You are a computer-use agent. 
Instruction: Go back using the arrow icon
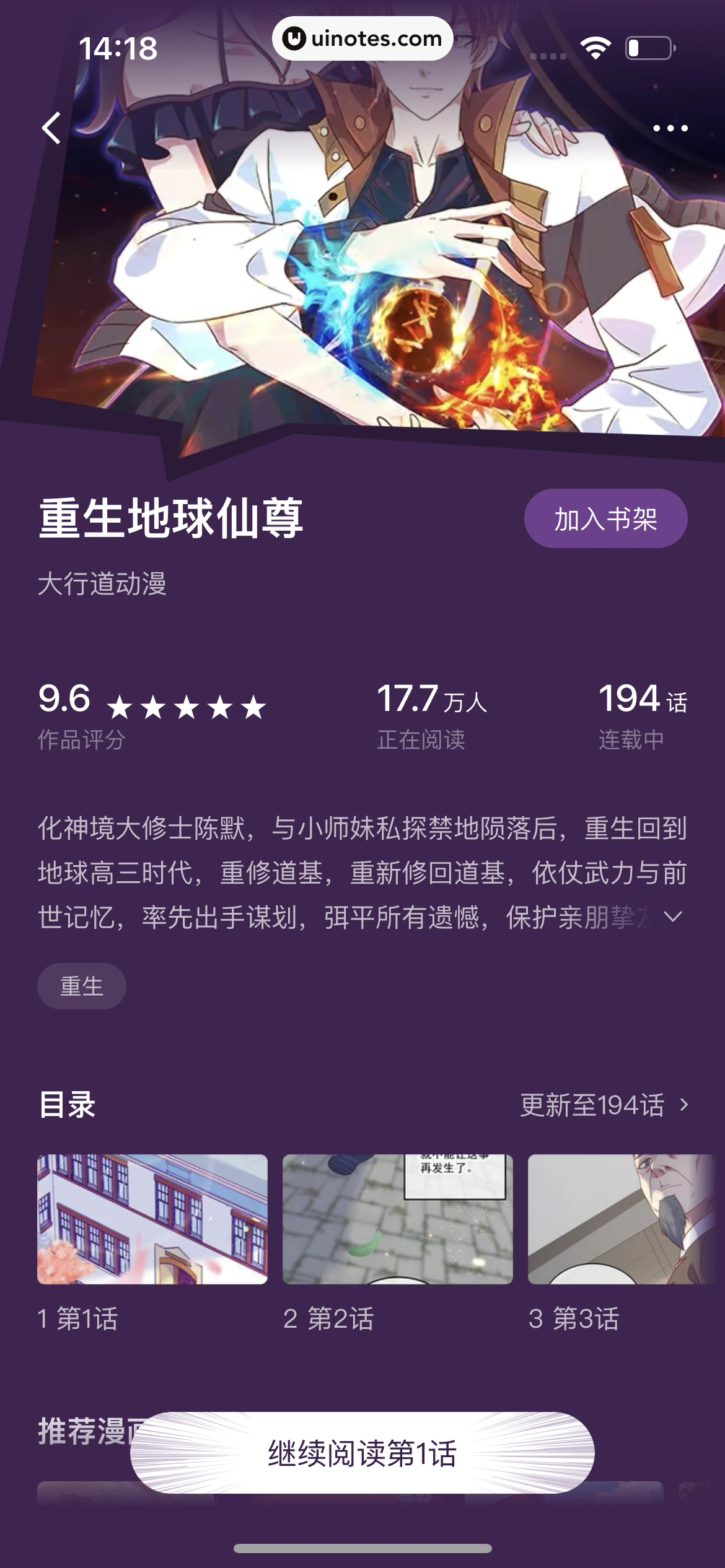(x=52, y=128)
